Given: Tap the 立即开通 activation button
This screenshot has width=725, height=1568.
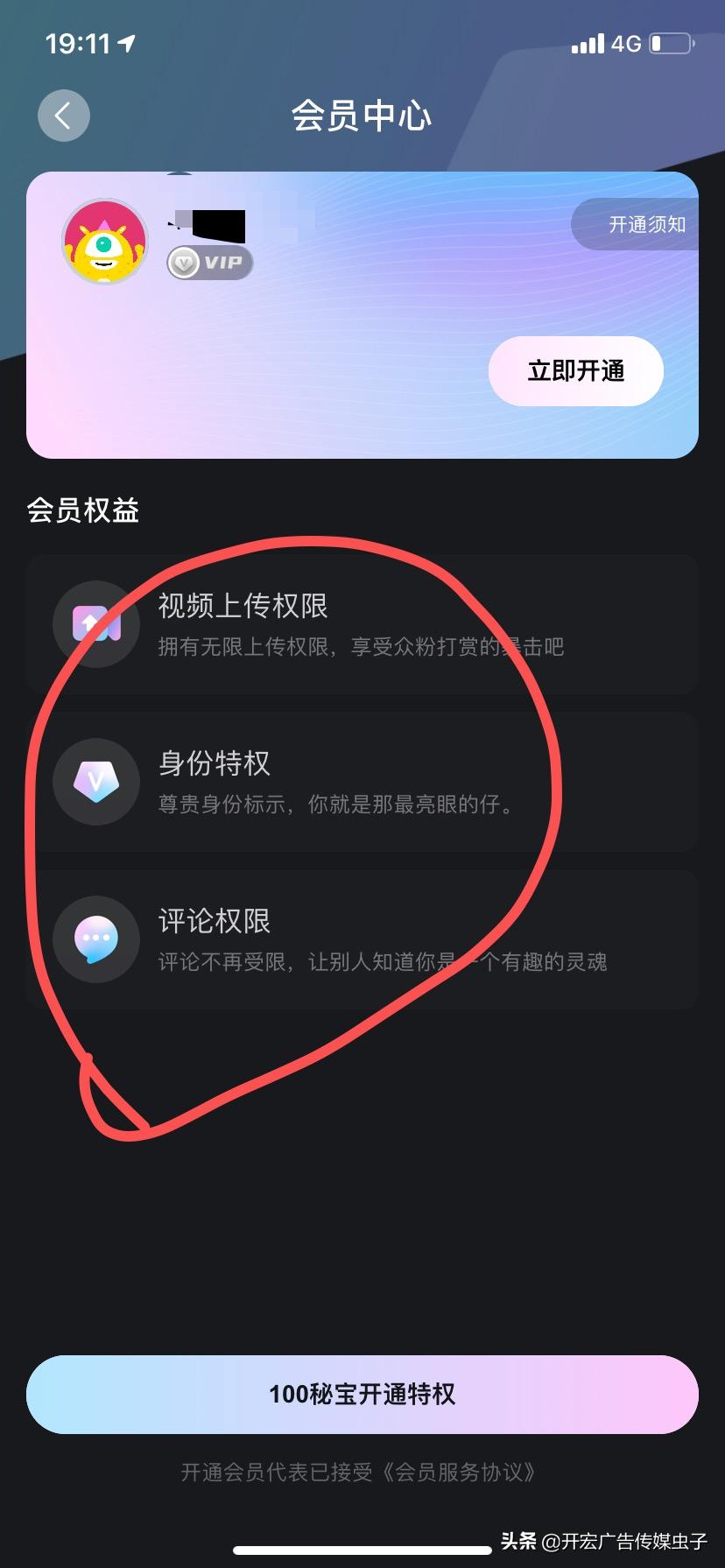Looking at the screenshot, I should [575, 371].
